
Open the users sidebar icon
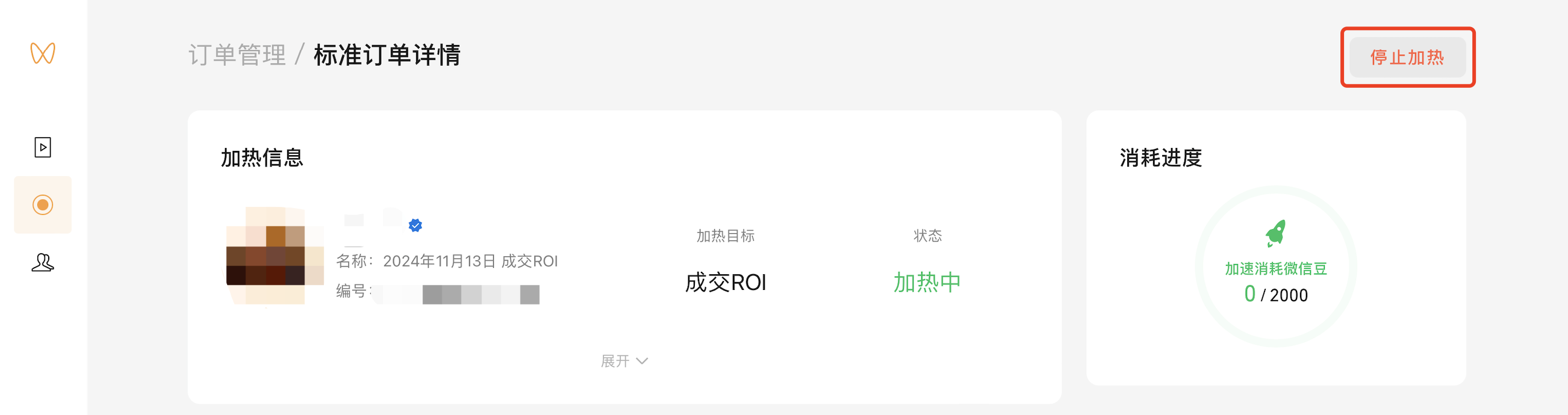(43, 262)
